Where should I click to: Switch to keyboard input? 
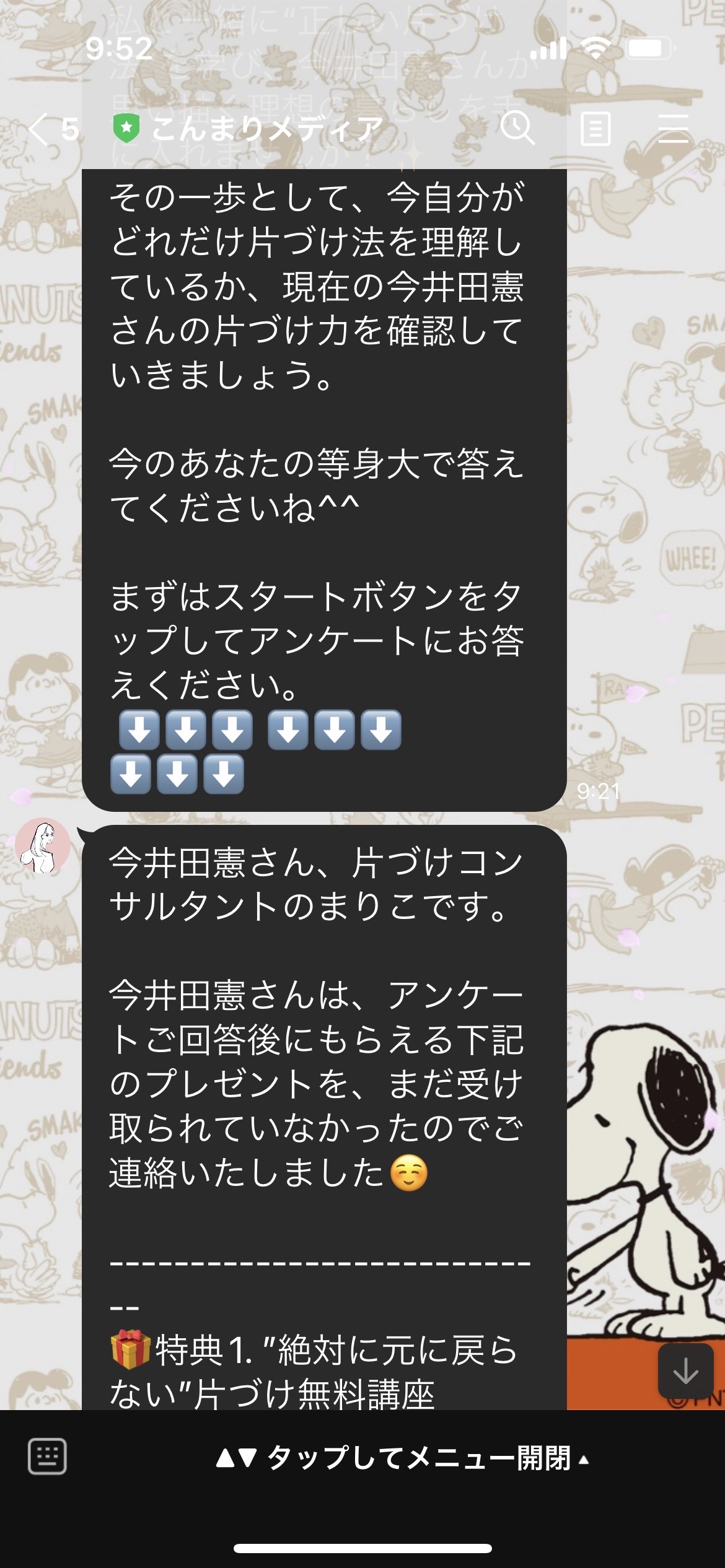[x=48, y=1456]
